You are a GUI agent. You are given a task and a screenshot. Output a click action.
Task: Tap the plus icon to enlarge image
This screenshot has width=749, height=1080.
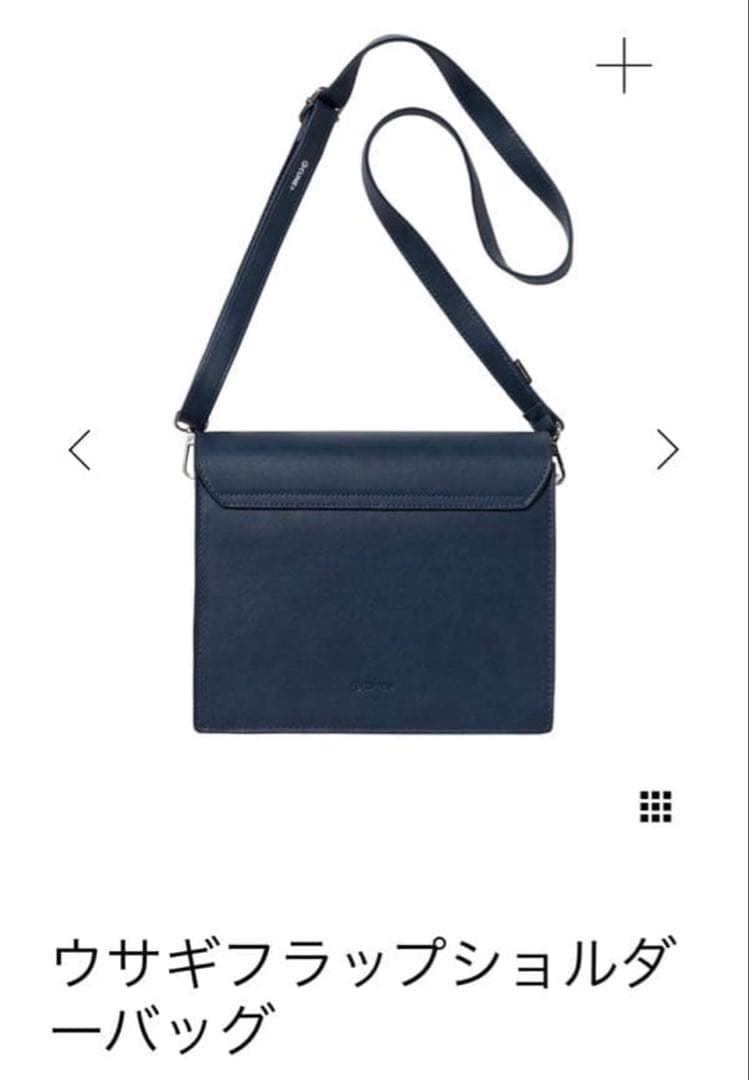[624, 66]
